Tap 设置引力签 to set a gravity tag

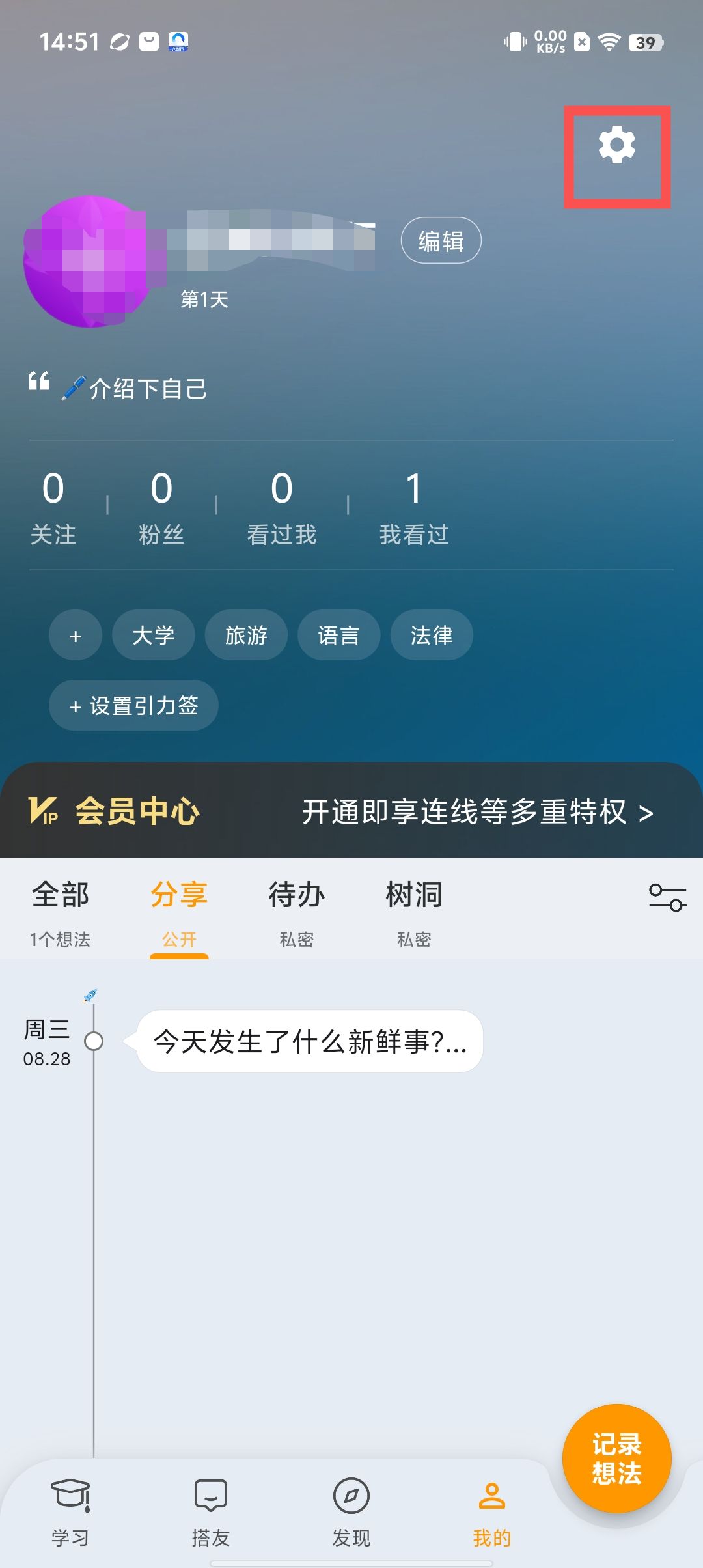(133, 706)
